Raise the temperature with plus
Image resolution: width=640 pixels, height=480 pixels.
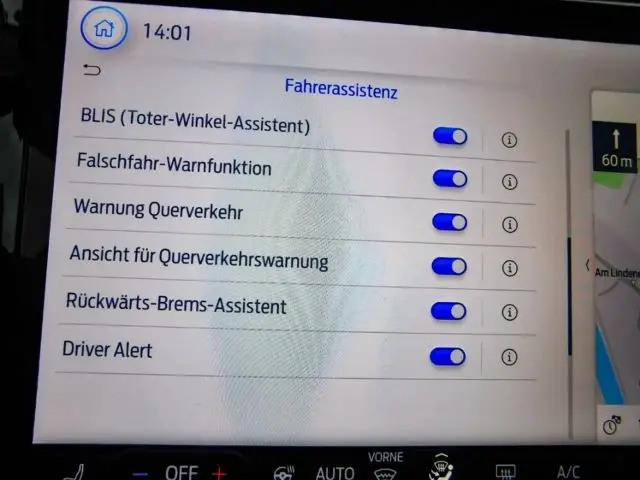click(219, 472)
